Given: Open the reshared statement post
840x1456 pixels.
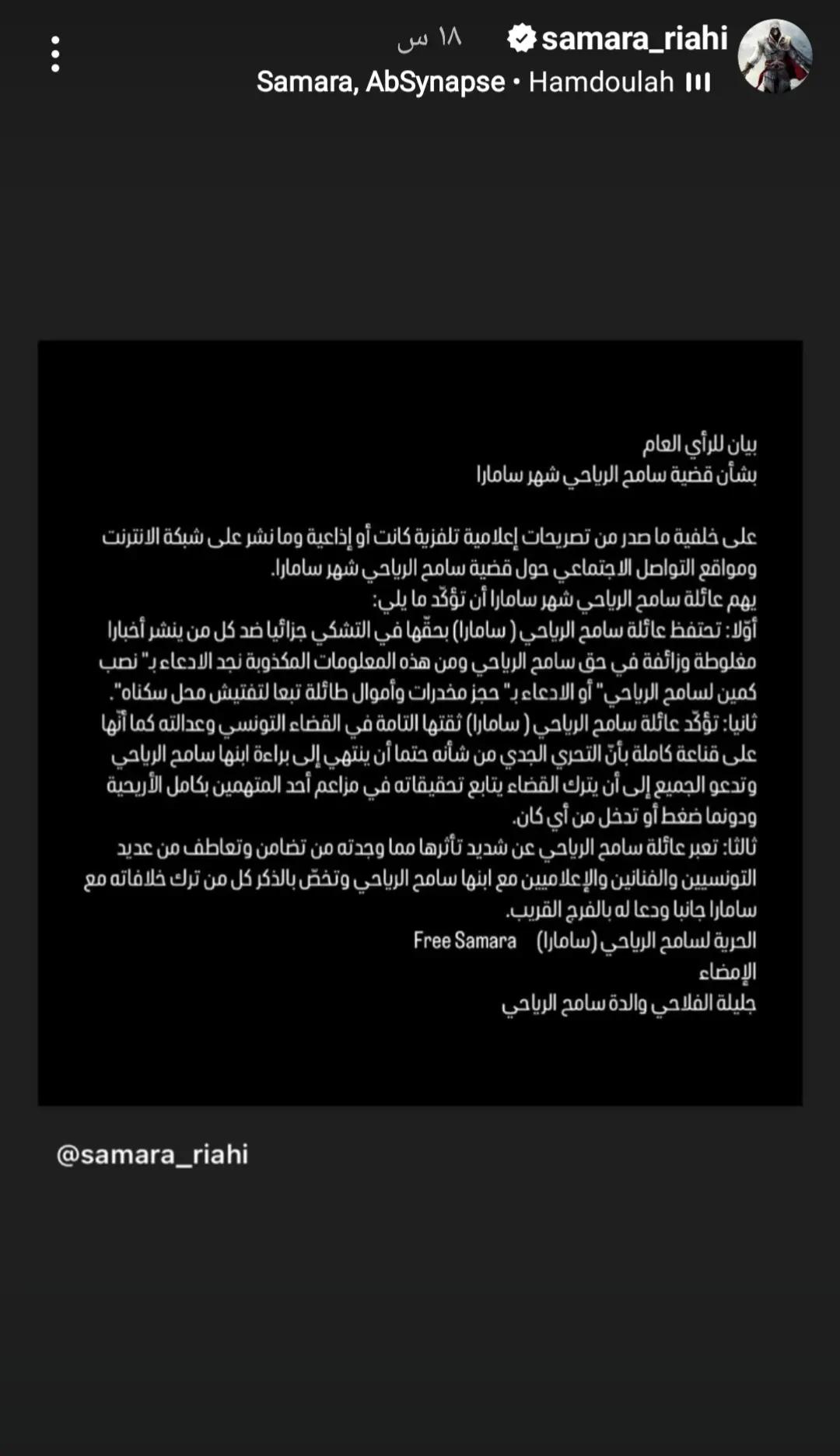Looking at the screenshot, I should point(420,723).
